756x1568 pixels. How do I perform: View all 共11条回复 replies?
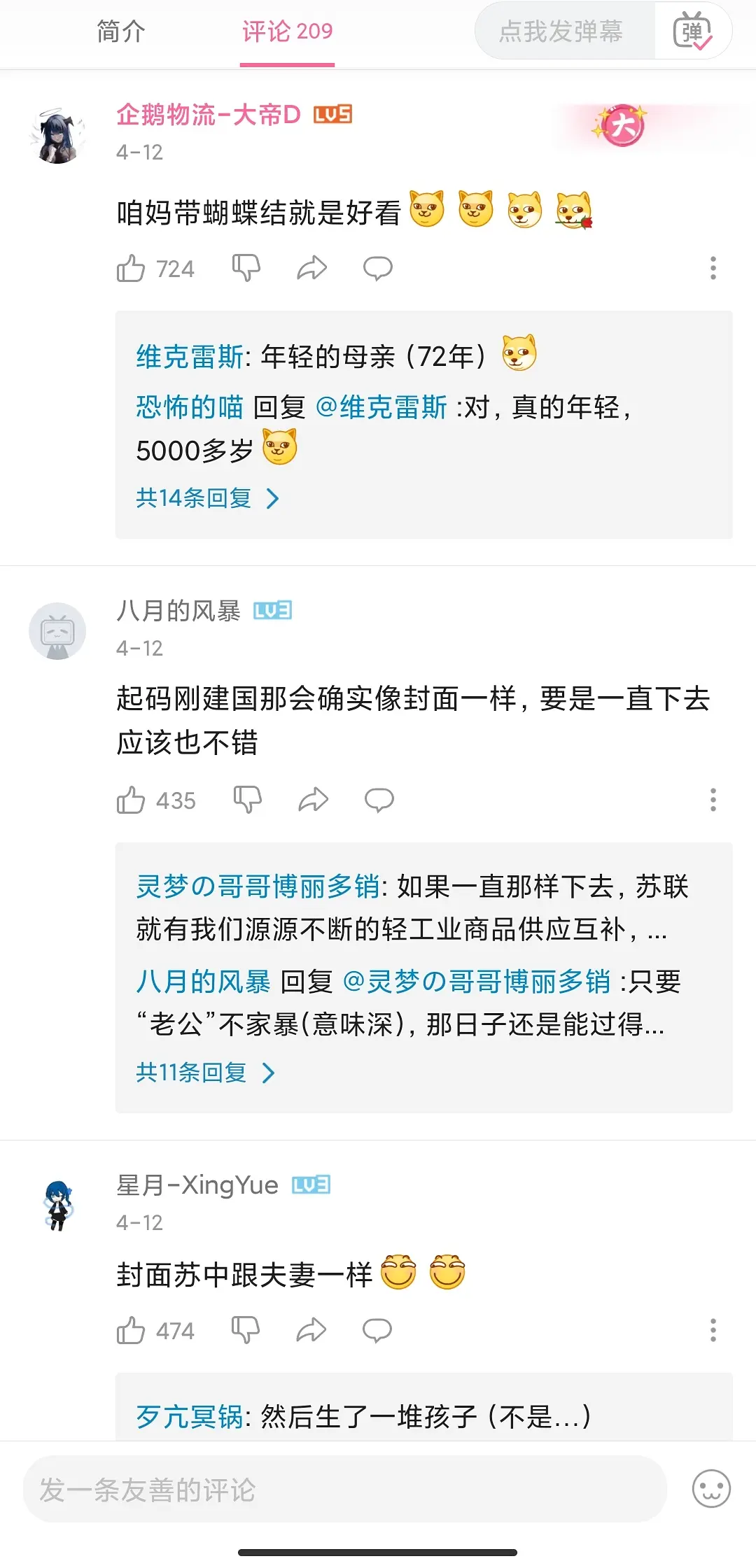(x=205, y=1072)
